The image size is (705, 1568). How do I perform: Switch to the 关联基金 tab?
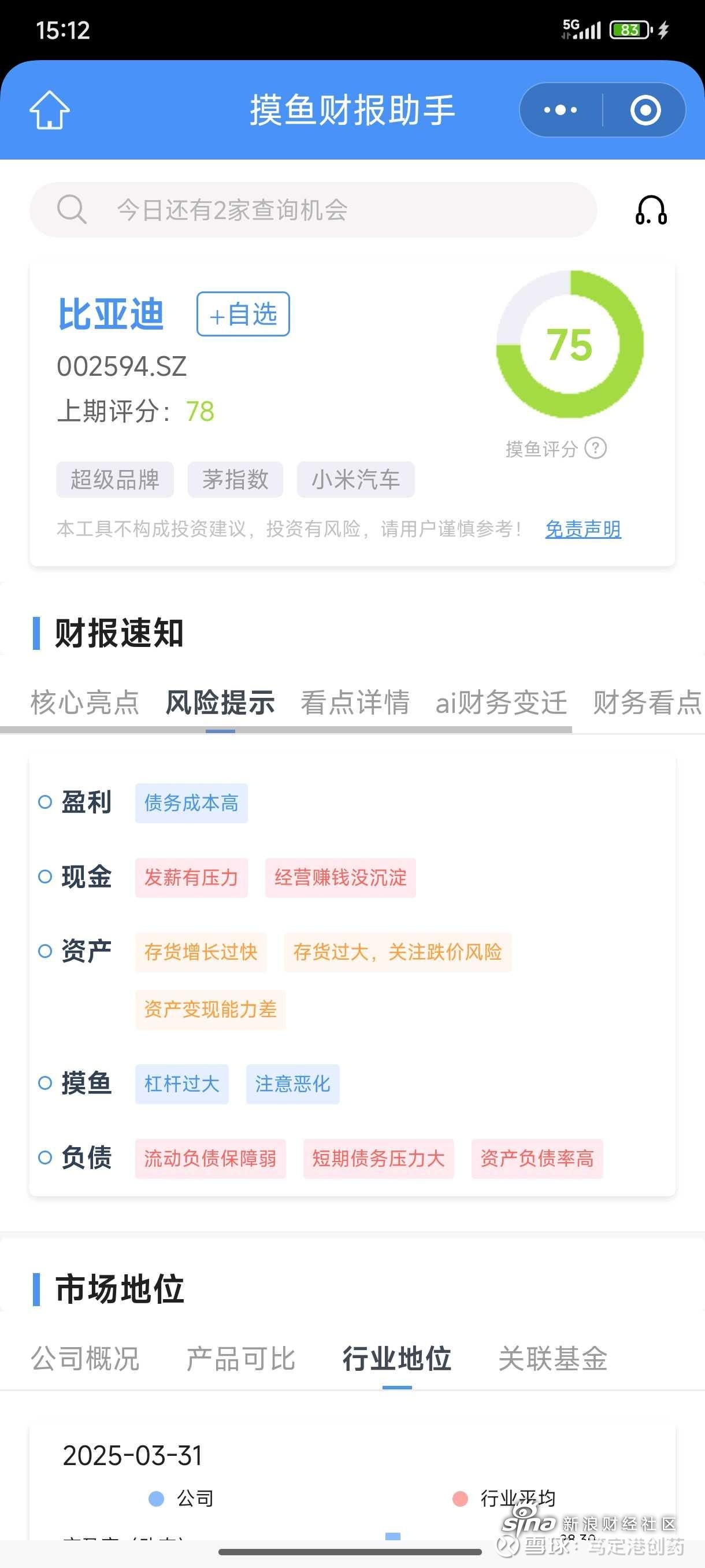(553, 1359)
